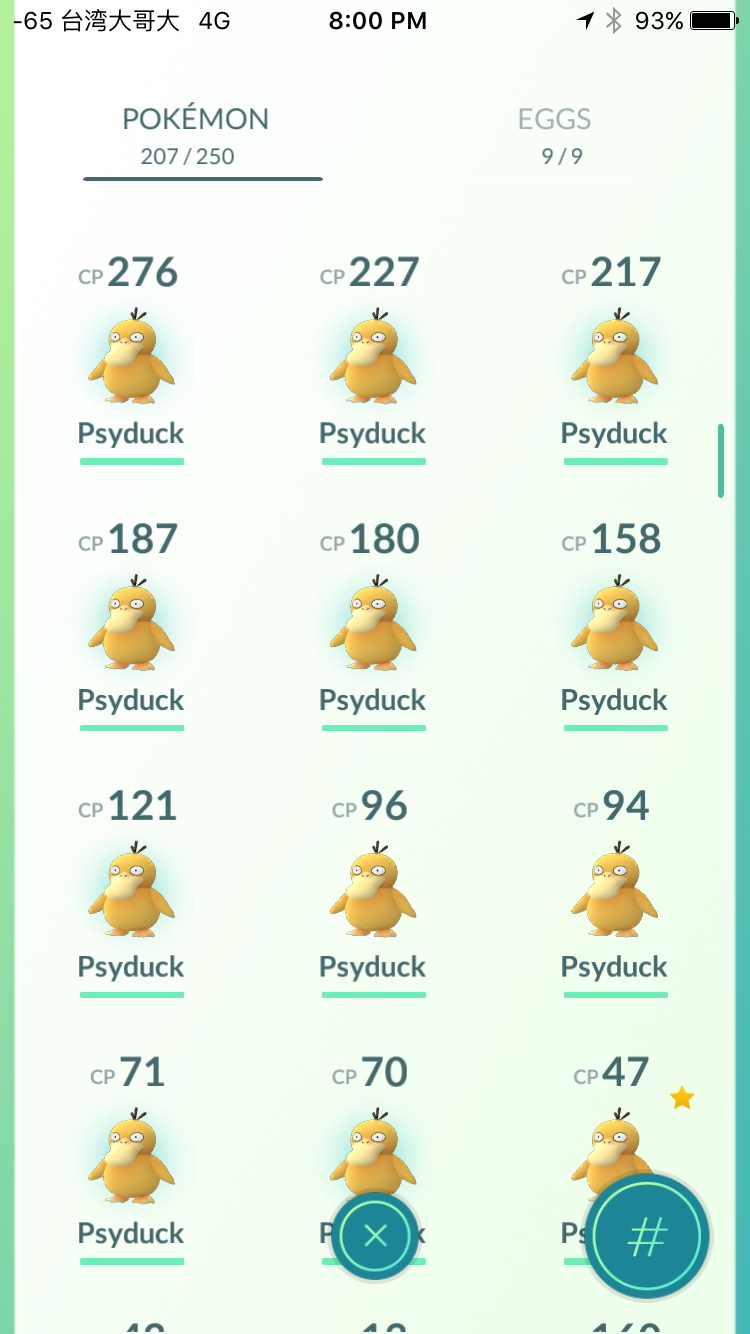Viewport: 750px width, 1334px height.
Task: Select the Pokémon tab
Action: (195, 135)
